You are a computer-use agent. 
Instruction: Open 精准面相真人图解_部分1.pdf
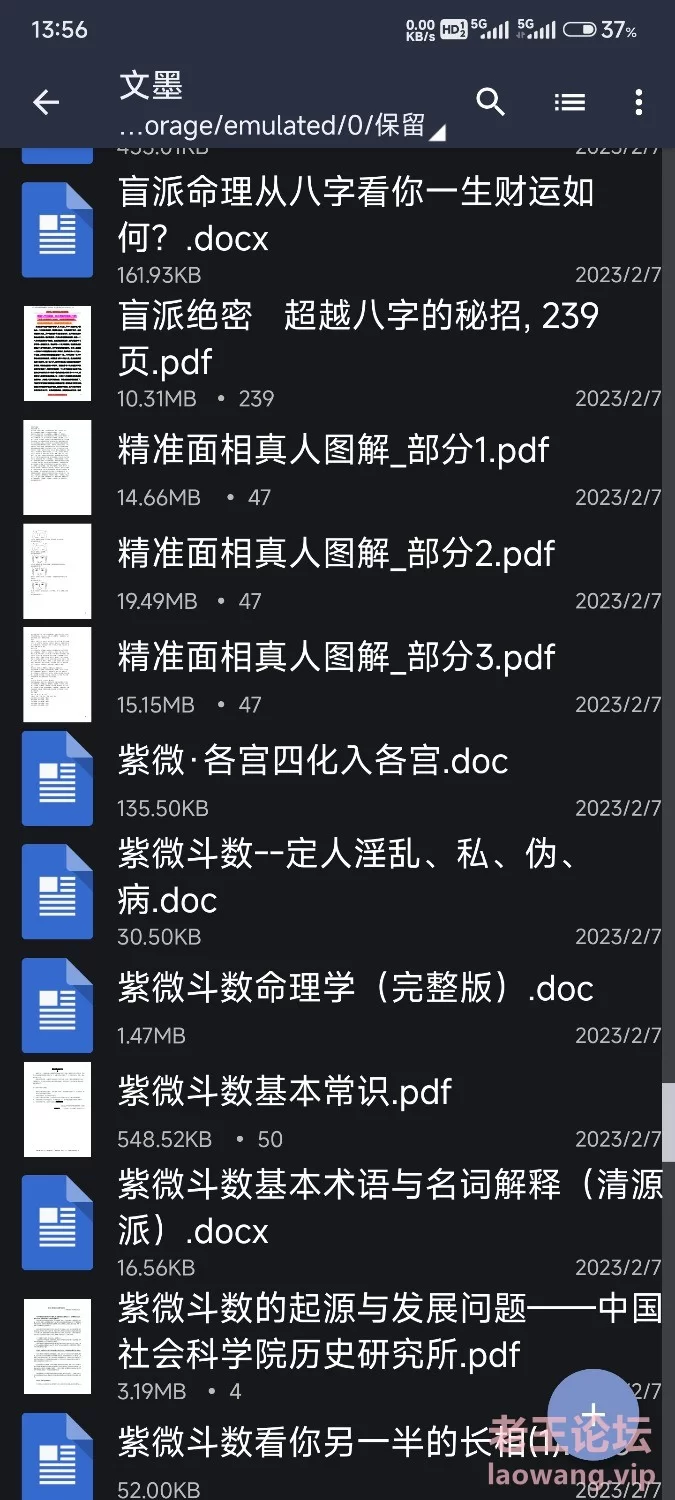click(337, 468)
